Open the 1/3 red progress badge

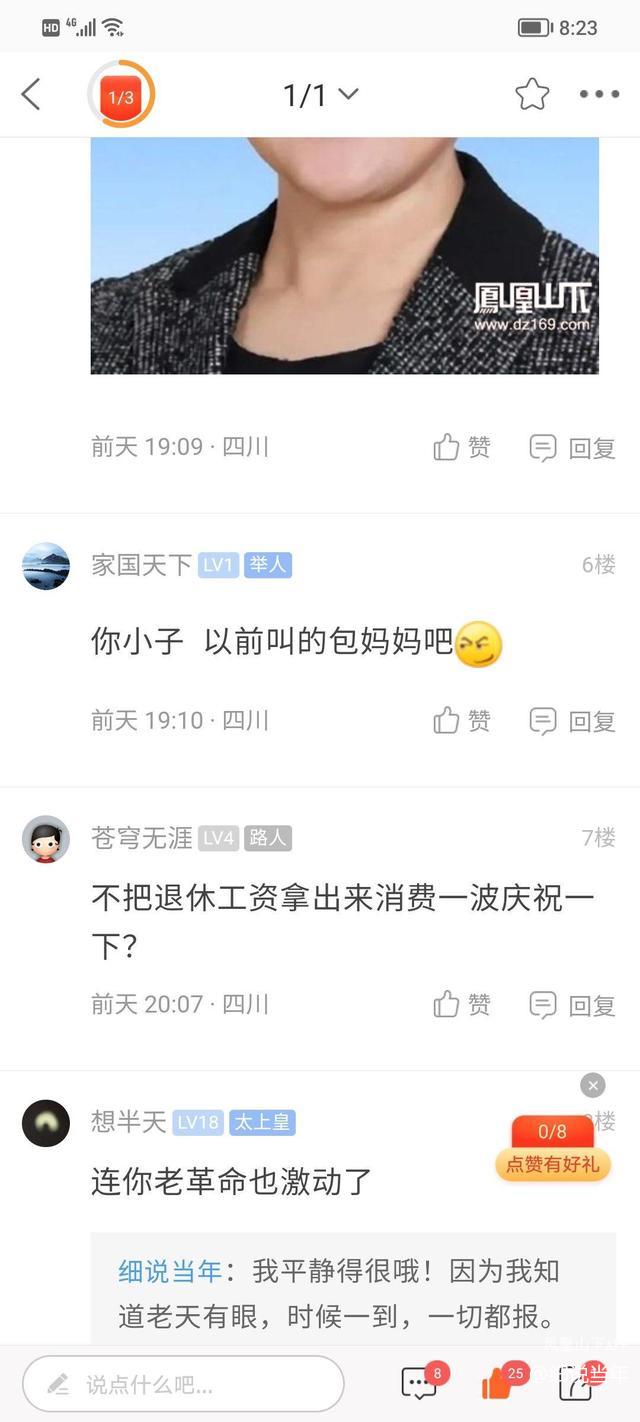pyautogui.click(x=121, y=96)
